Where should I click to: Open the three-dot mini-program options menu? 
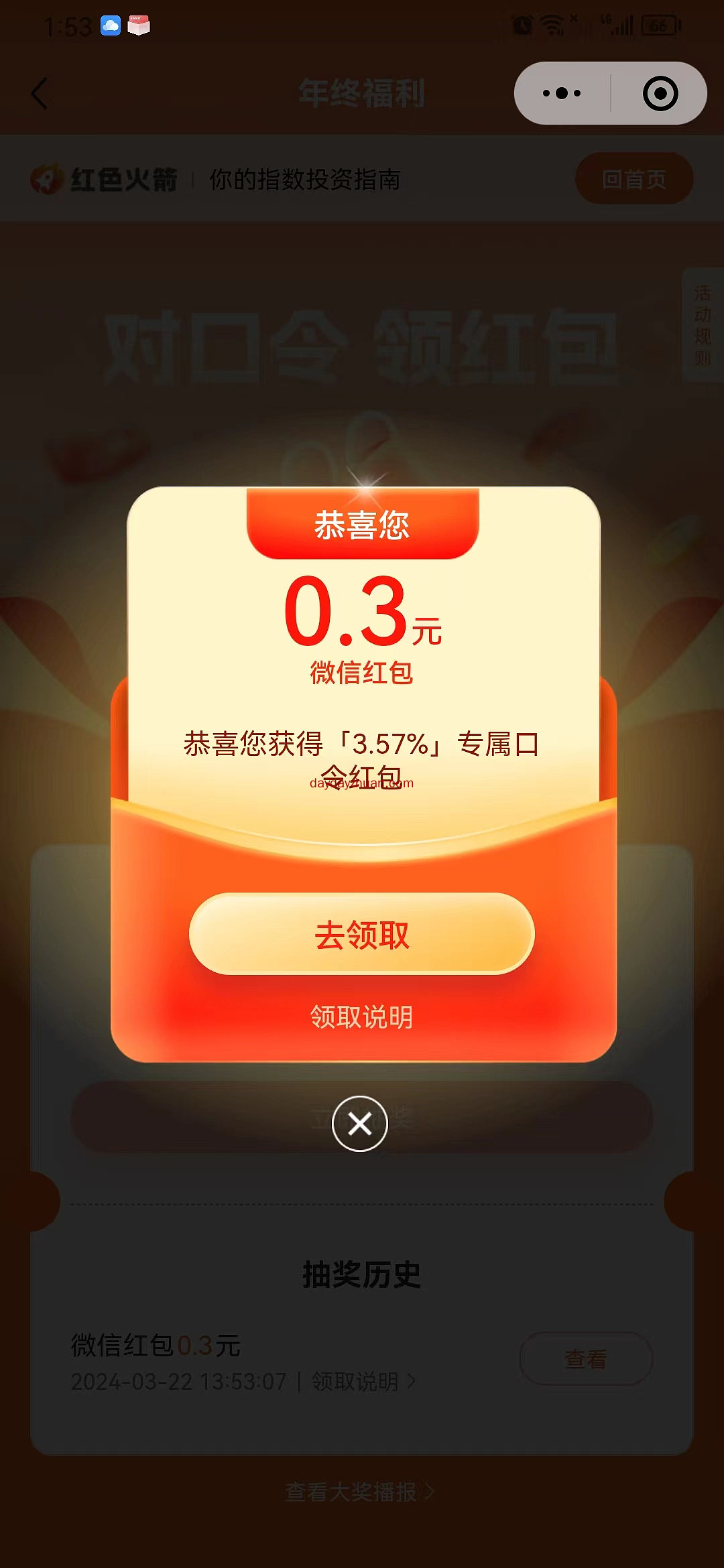coord(562,92)
